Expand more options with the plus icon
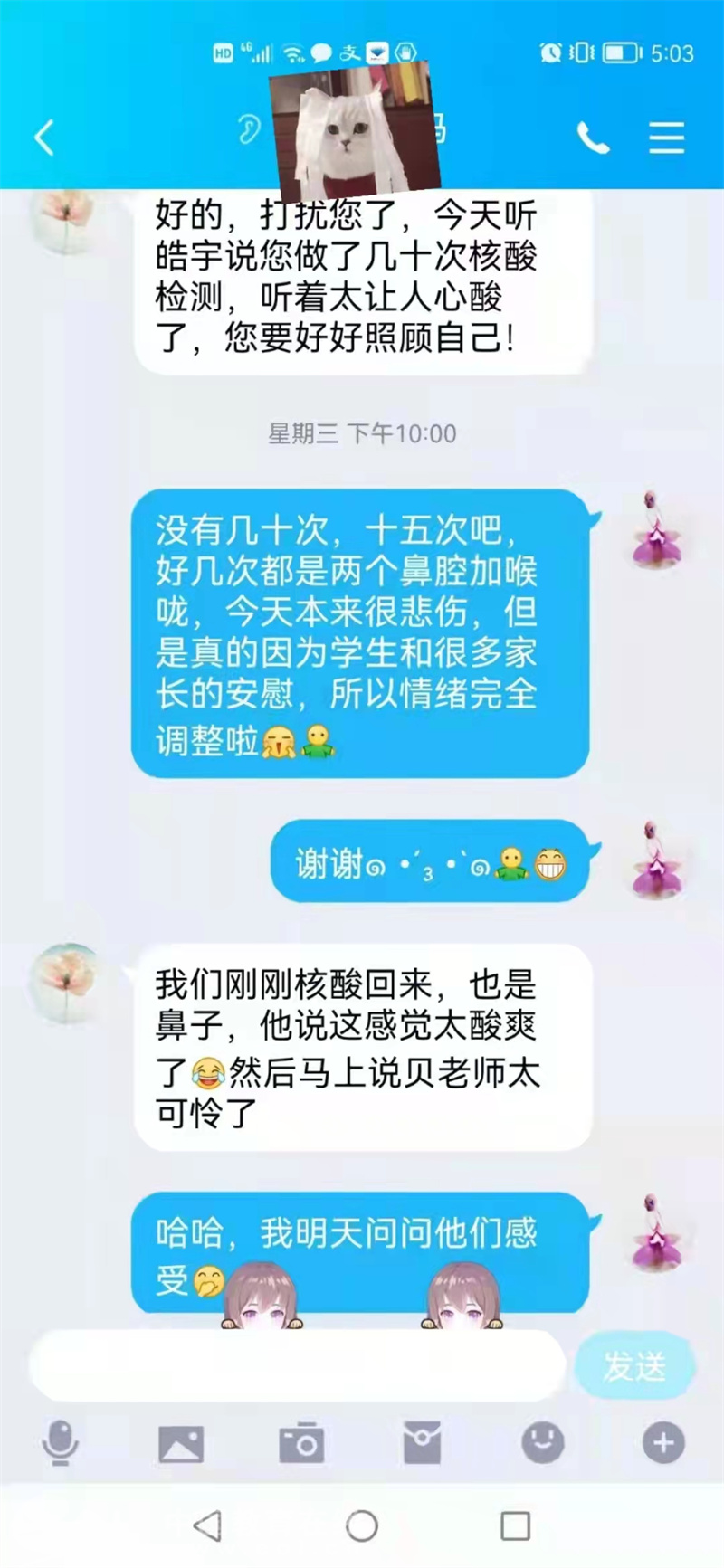This screenshot has width=724, height=1568. coord(663,1442)
